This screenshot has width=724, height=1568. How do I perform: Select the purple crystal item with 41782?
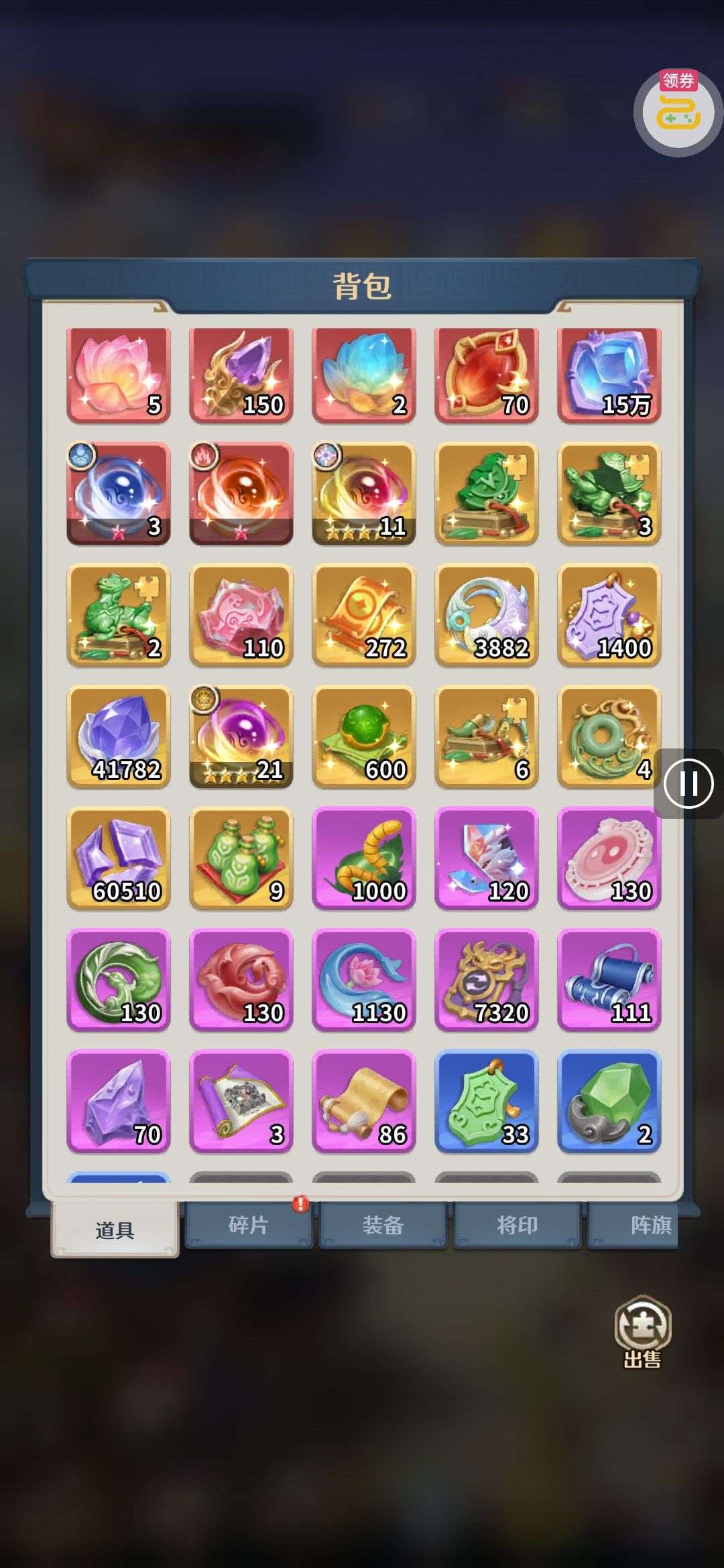click(x=119, y=736)
